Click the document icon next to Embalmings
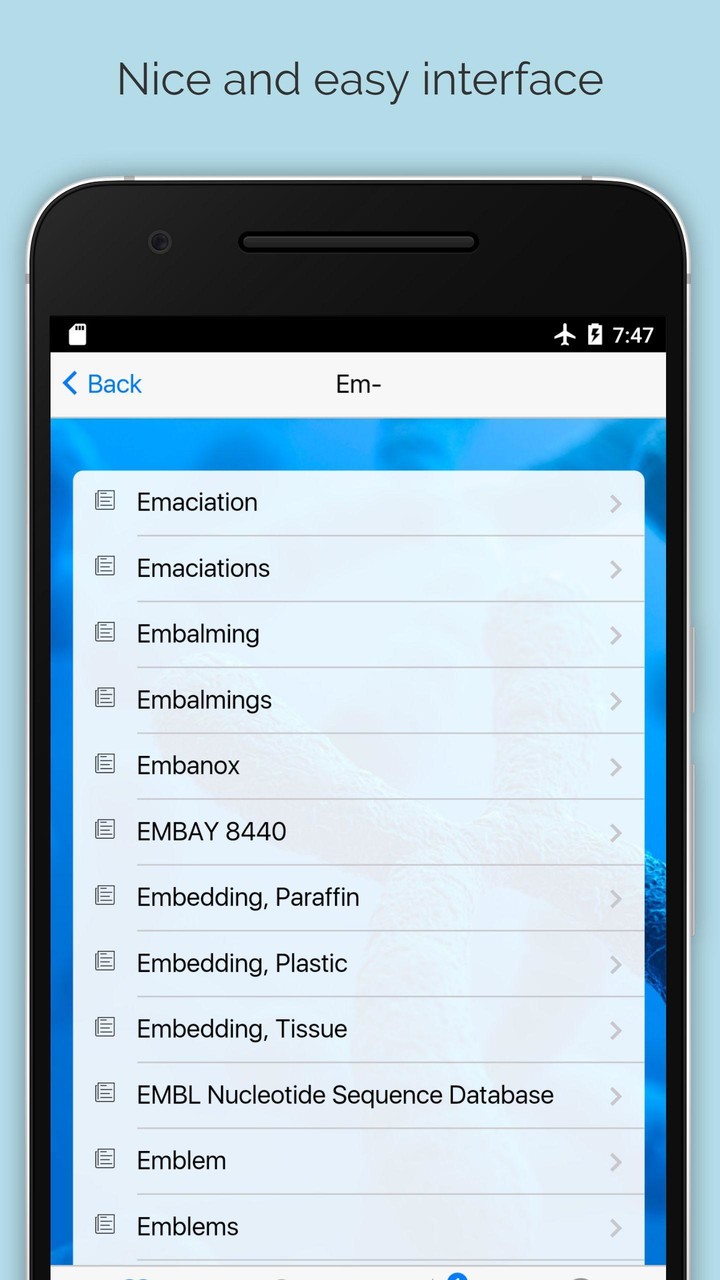The height and width of the screenshot is (1280, 720). (x=104, y=697)
